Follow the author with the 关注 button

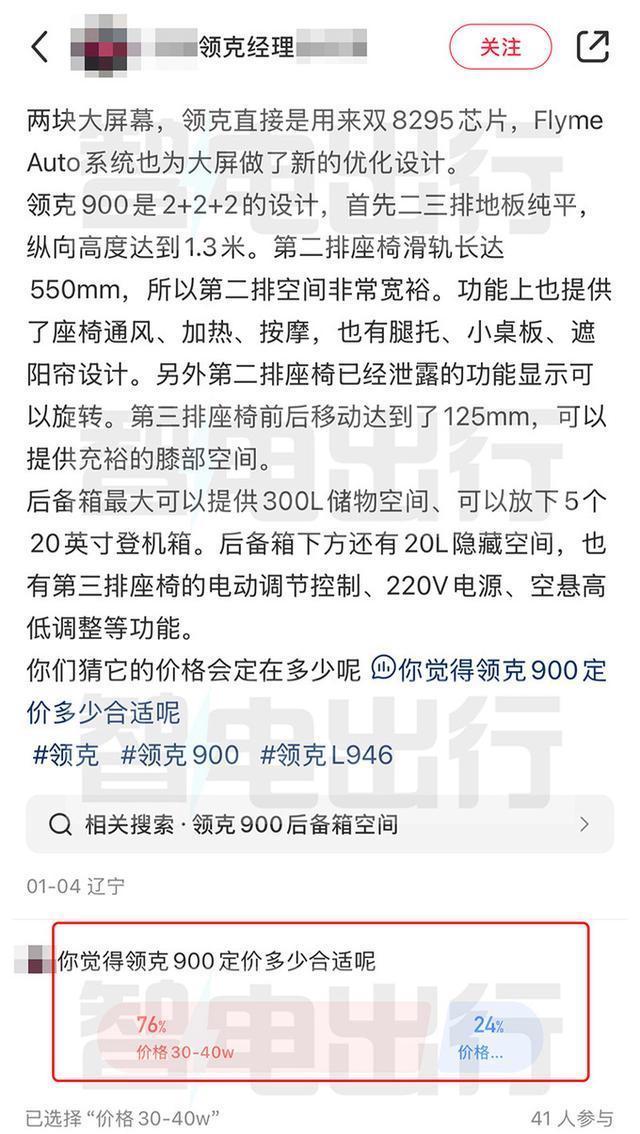pos(500,47)
